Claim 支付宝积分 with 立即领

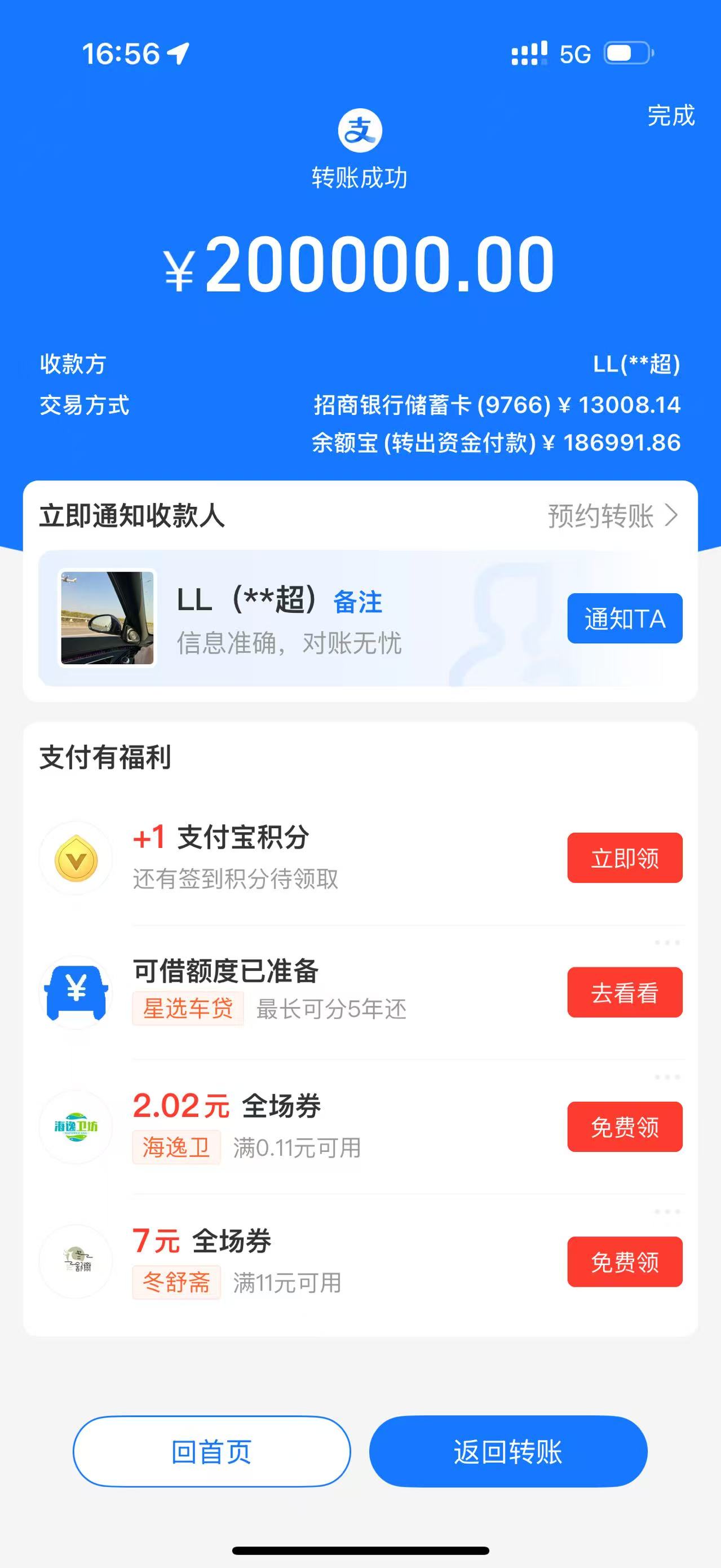point(624,858)
